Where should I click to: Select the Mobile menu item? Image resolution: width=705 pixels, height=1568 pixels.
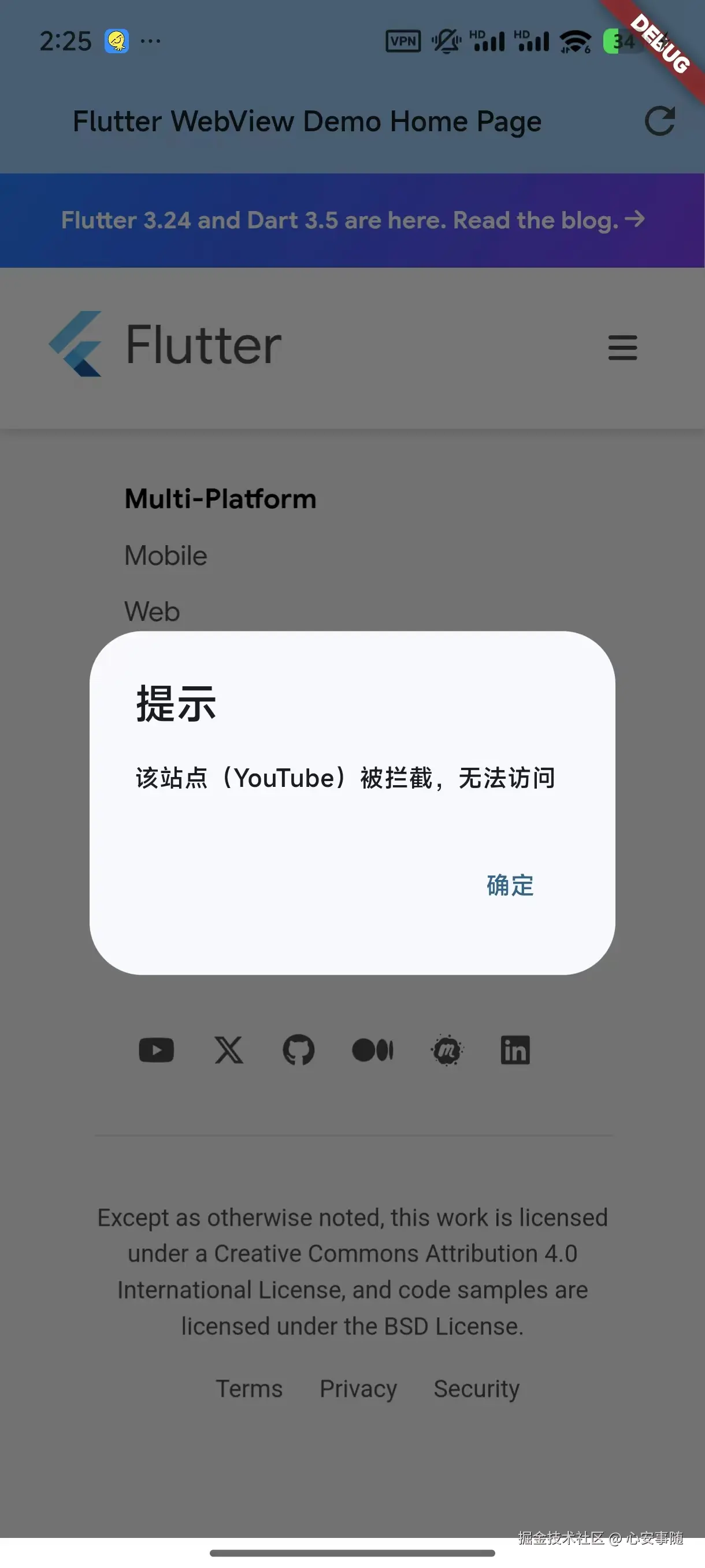(165, 554)
